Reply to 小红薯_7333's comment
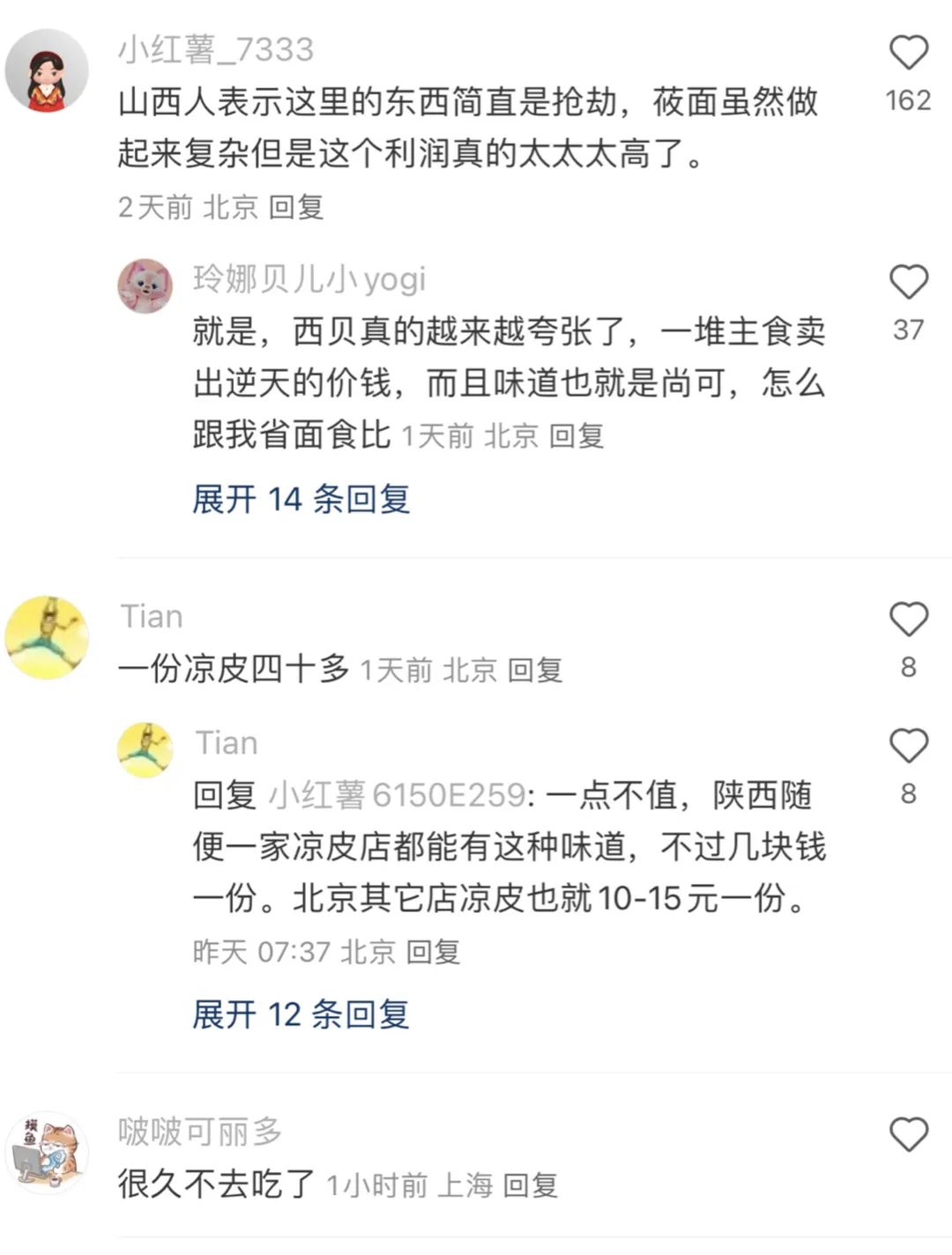Screen dimensions: 952x1255 click(296, 208)
